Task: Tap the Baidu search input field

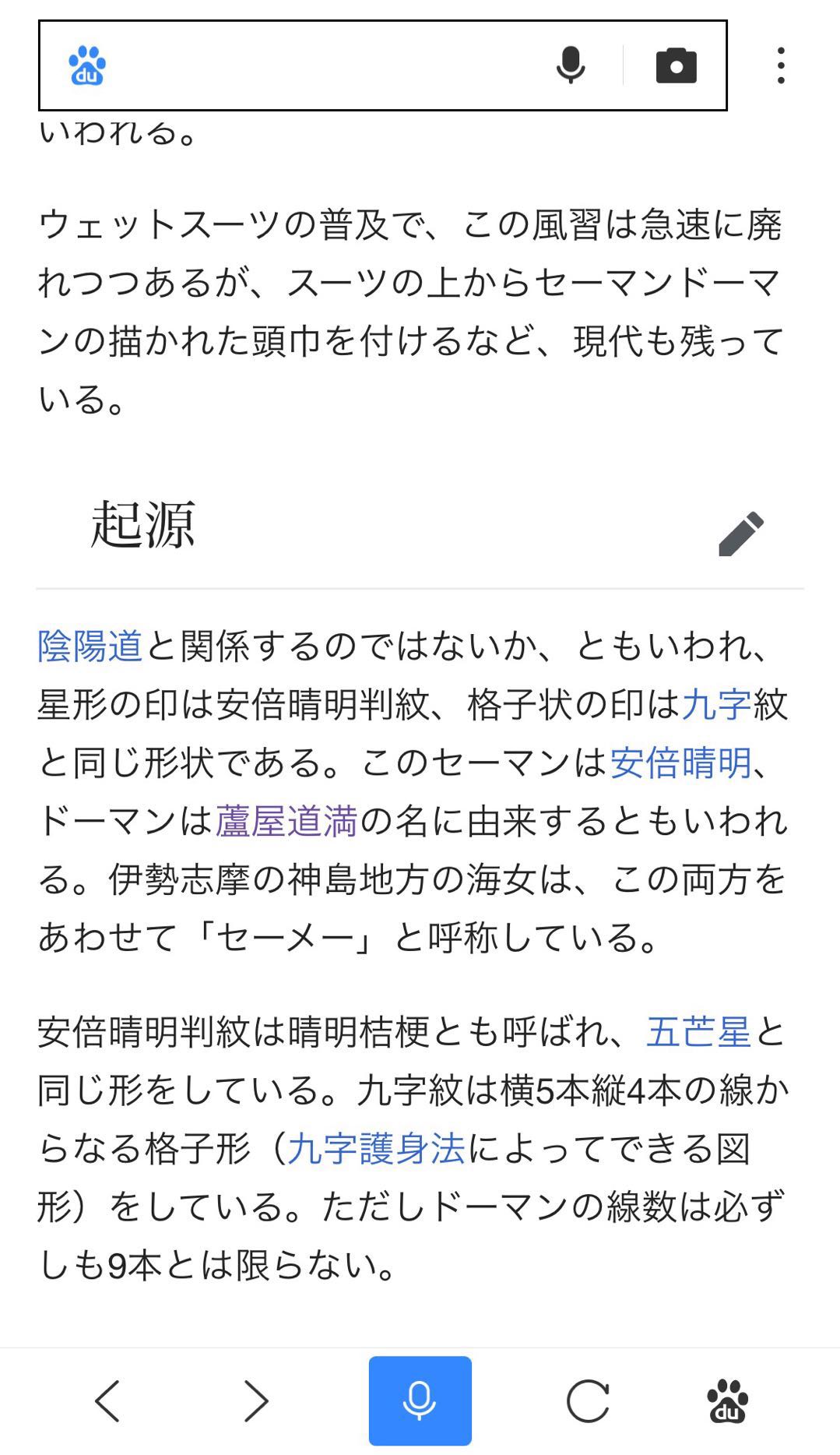Action: 327,65
